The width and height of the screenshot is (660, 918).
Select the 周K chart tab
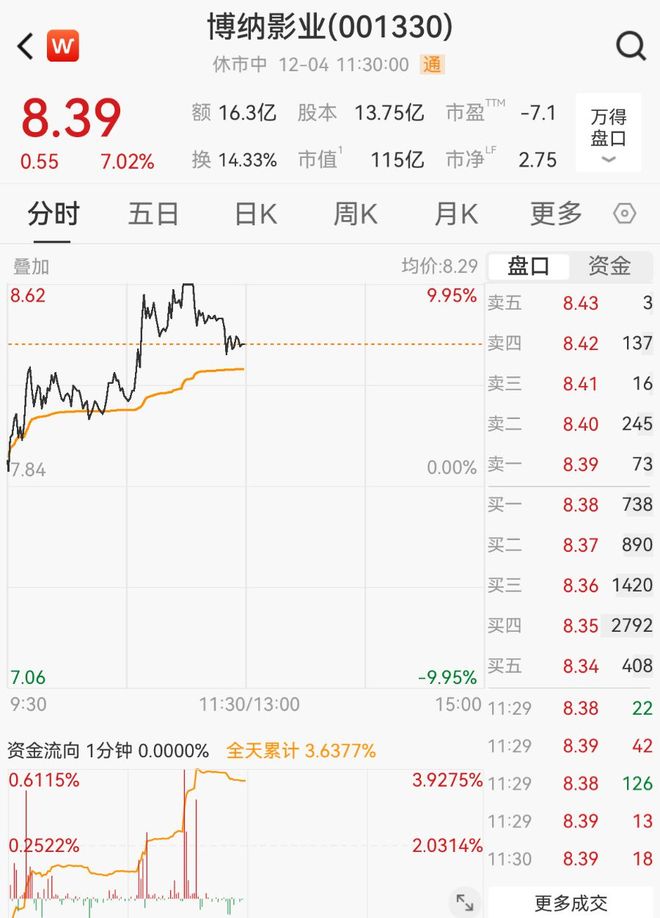click(355, 213)
